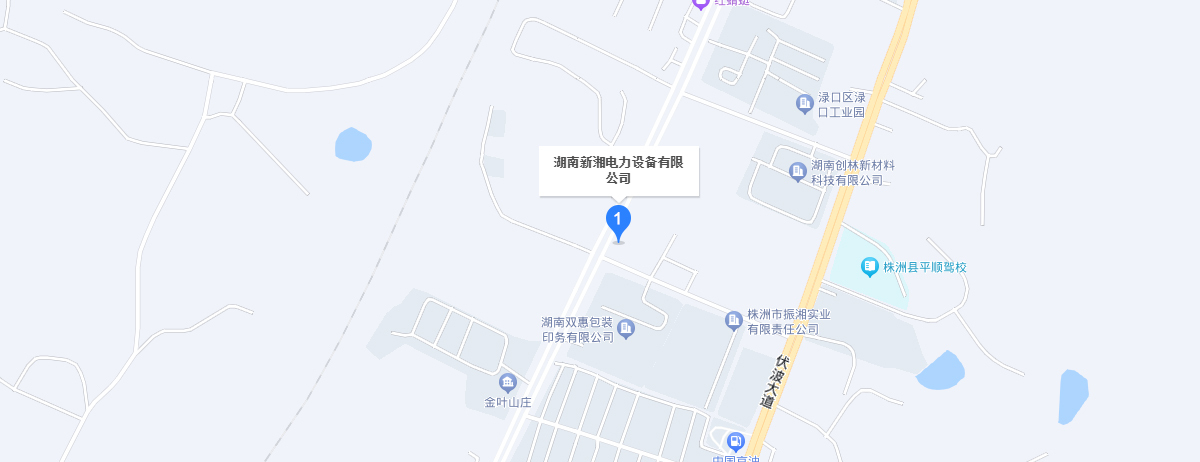Open the 金叶山庄 place marker
Screen dimensions: 1200x462
tap(507, 383)
